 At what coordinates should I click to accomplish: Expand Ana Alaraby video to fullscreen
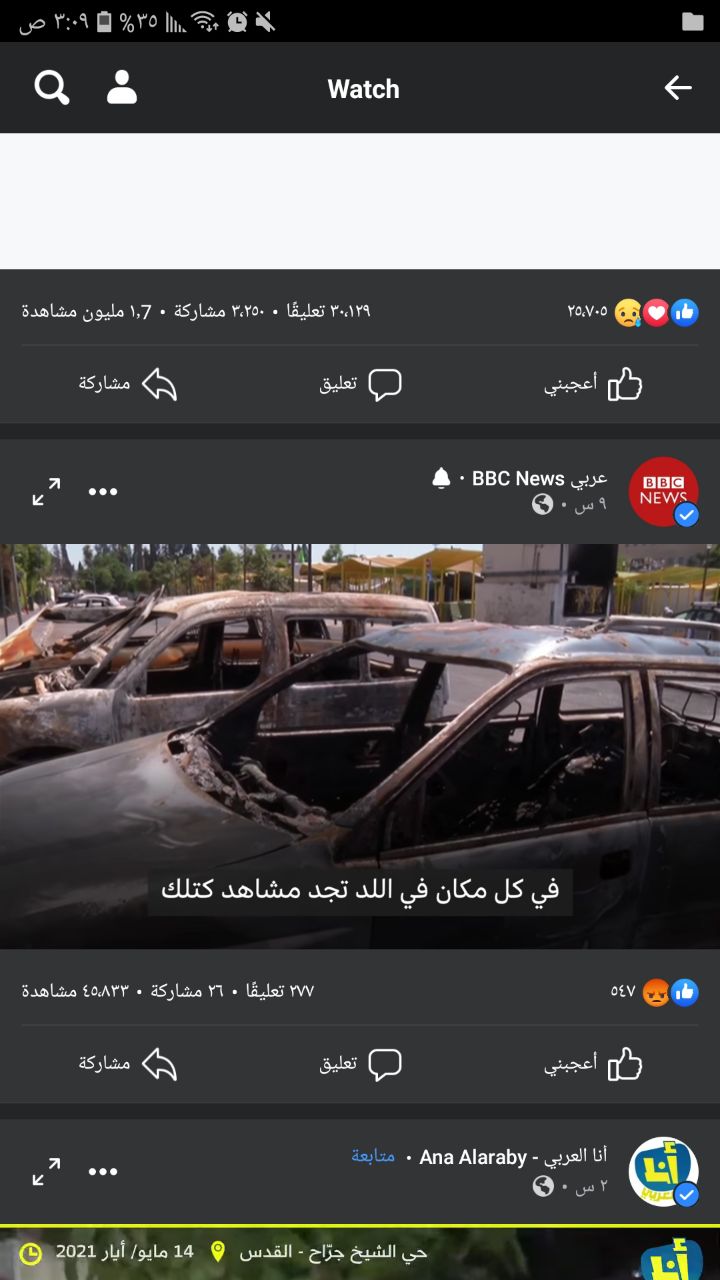pyautogui.click(x=46, y=1171)
